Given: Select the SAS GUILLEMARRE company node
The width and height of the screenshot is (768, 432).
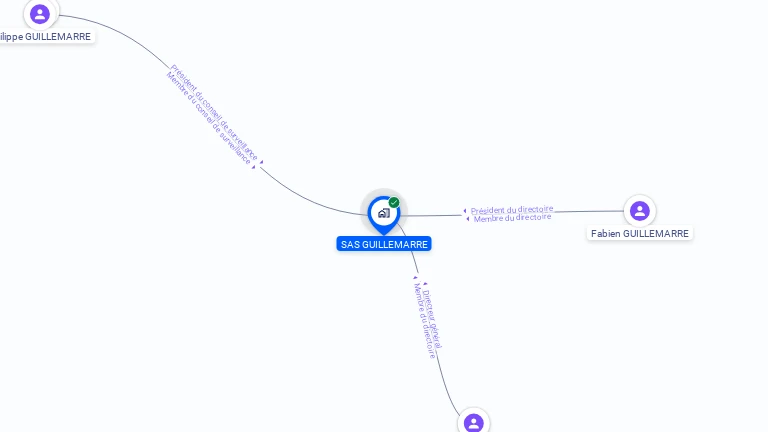Looking at the screenshot, I should pyautogui.click(x=384, y=212).
